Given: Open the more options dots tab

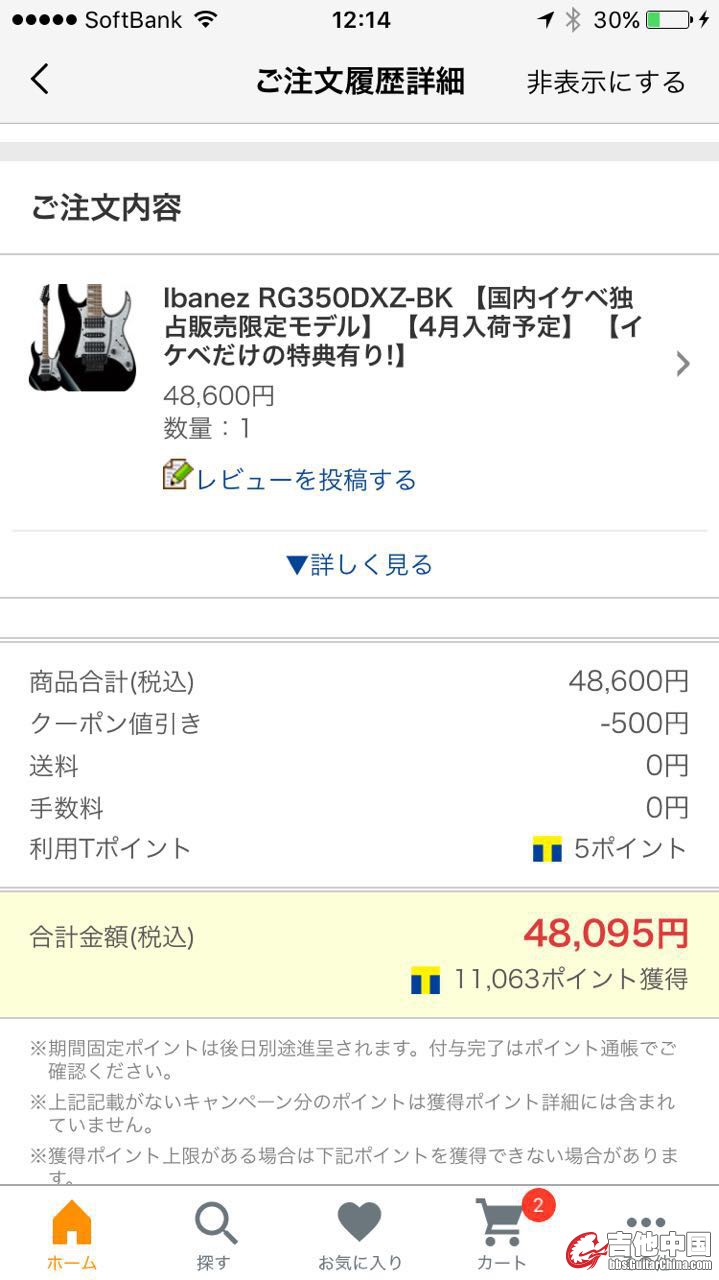Looking at the screenshot, I should coord(646,1224).
